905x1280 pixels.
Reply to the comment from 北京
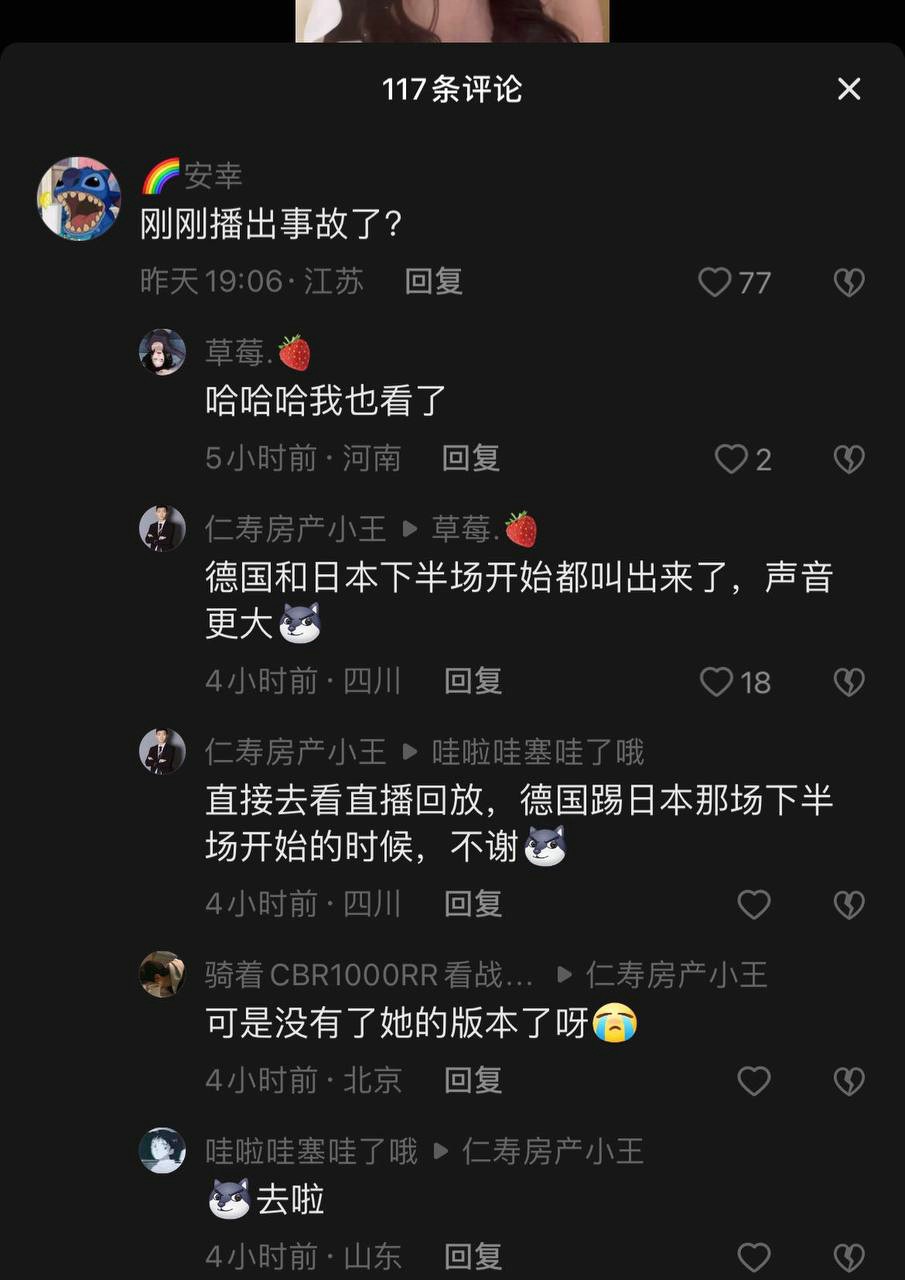[x=472, y=1080]
